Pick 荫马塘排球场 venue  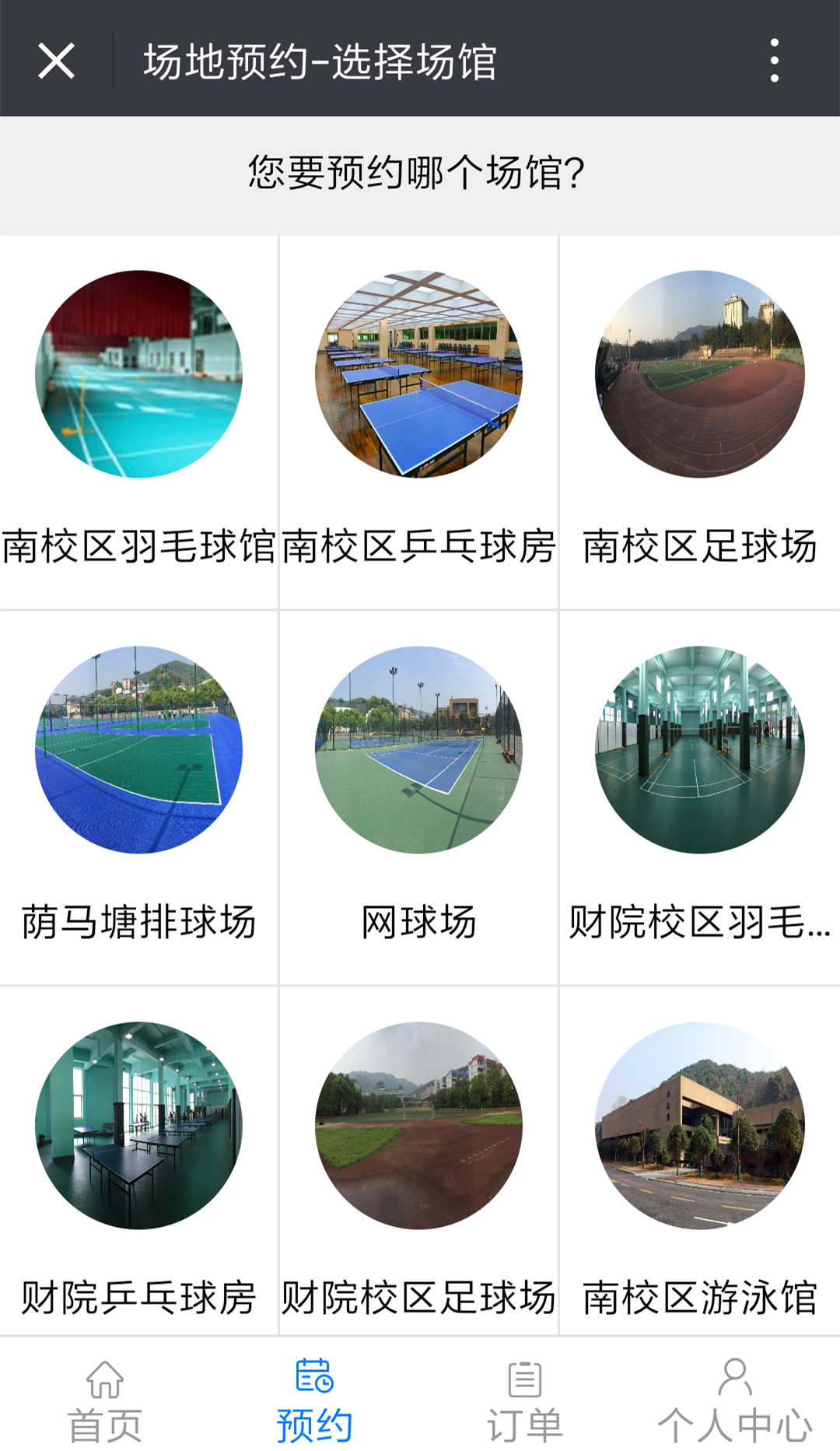click(139, 750)
